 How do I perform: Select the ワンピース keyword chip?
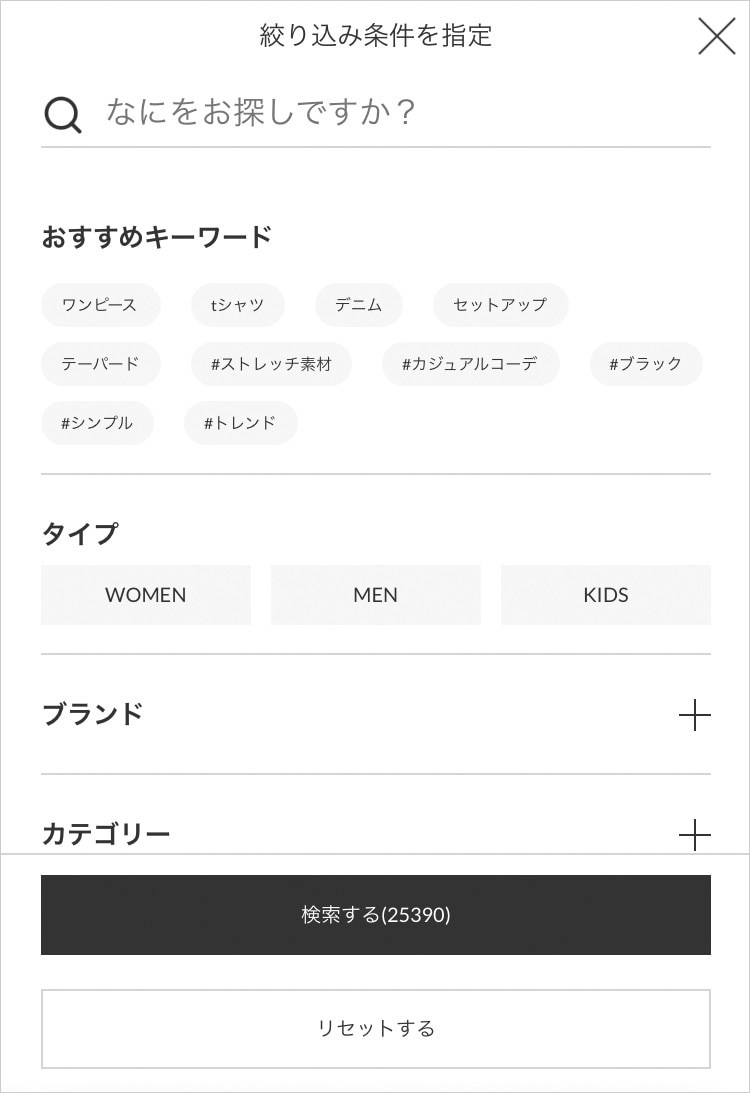click(100, 305)
